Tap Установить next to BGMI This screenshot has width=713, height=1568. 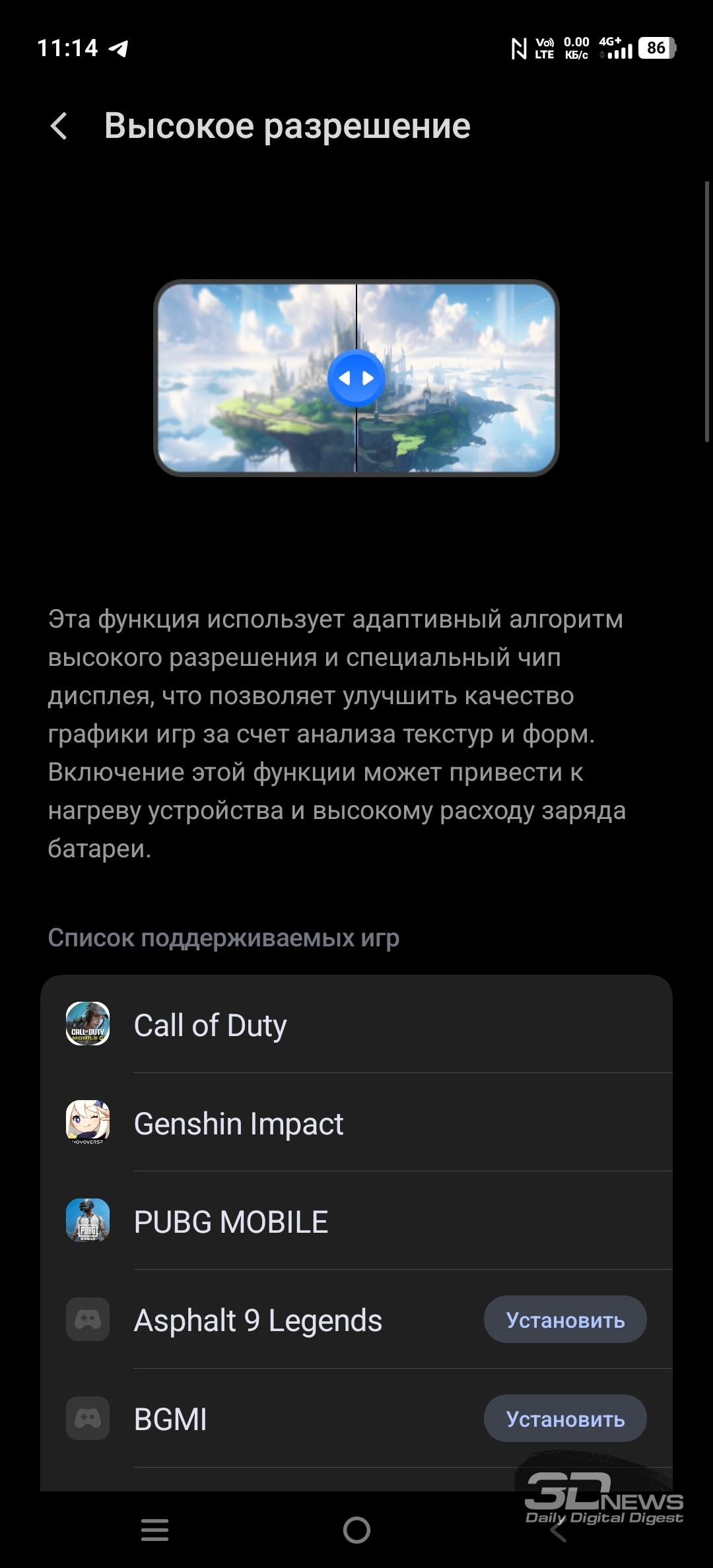tap(564, 1419)
